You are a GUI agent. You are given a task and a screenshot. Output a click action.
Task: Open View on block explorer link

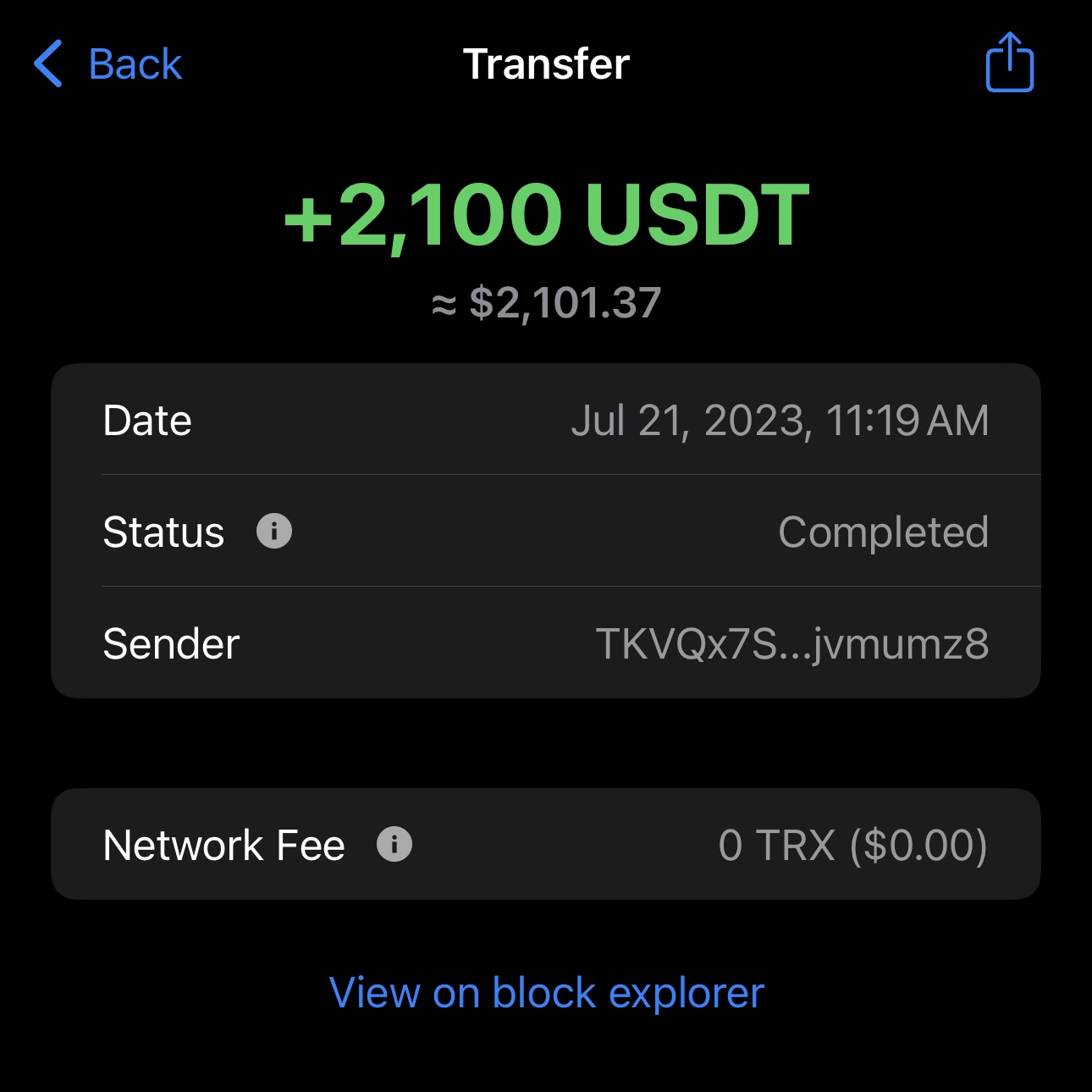point(546,993)
